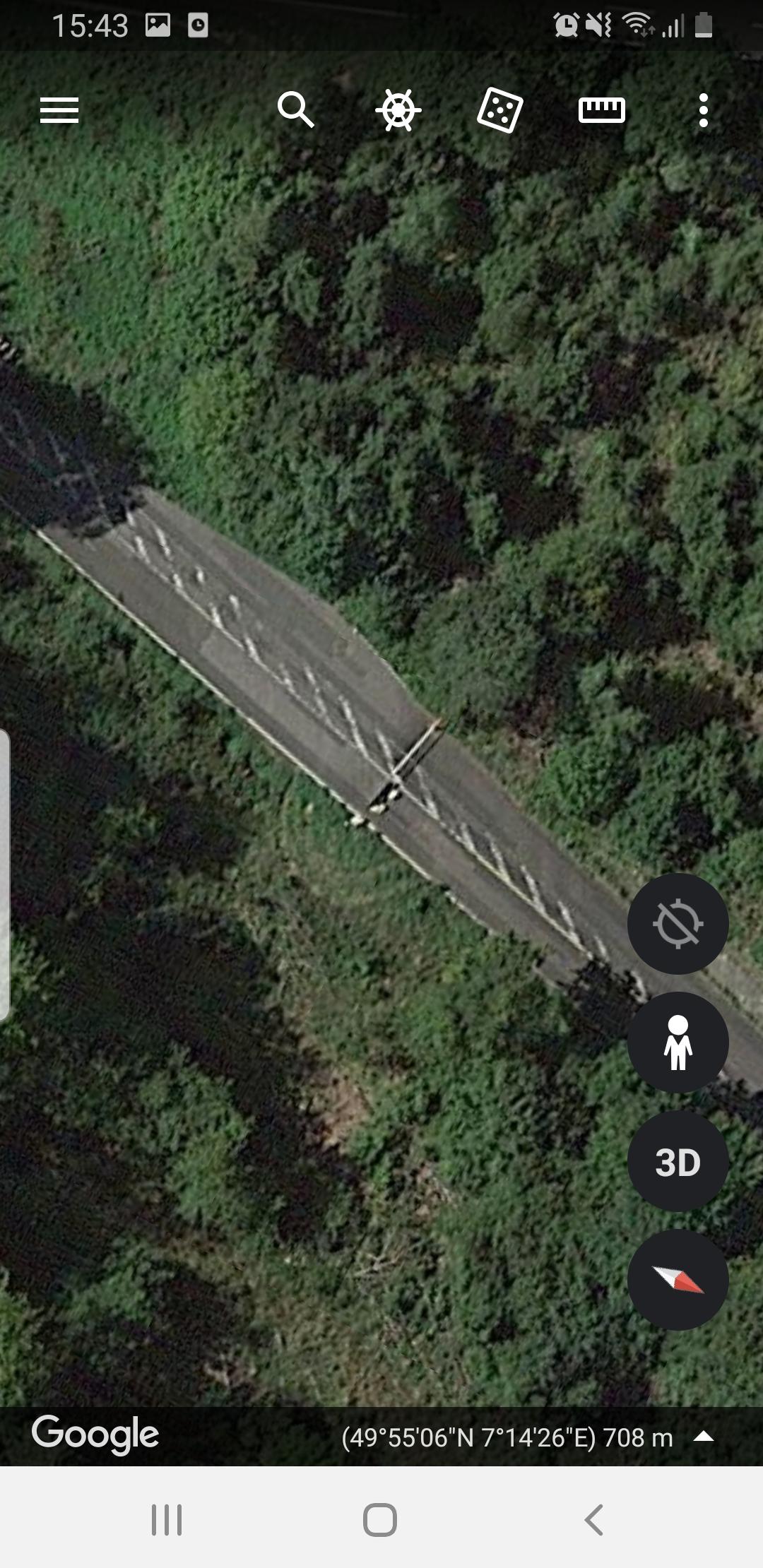
Task: Tap the my location button
Action: [678, 924]
